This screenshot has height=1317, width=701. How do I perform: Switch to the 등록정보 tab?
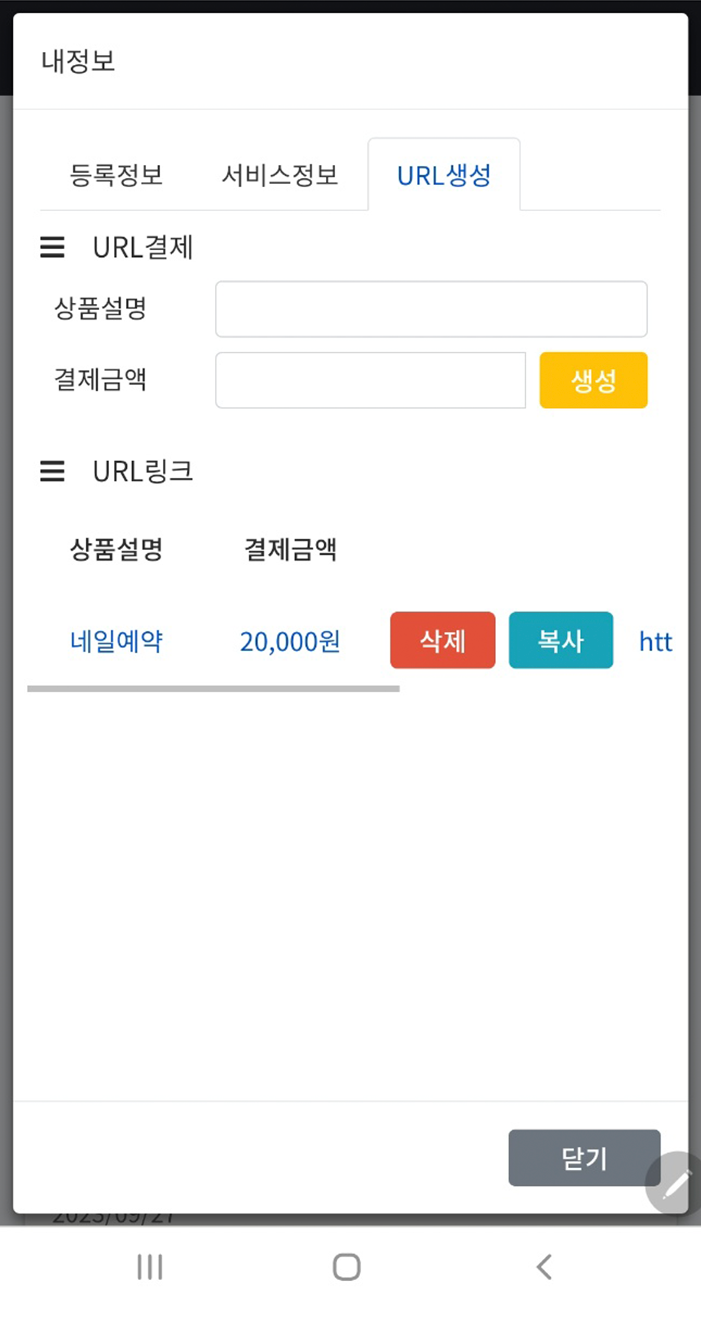tap(116, 175)
